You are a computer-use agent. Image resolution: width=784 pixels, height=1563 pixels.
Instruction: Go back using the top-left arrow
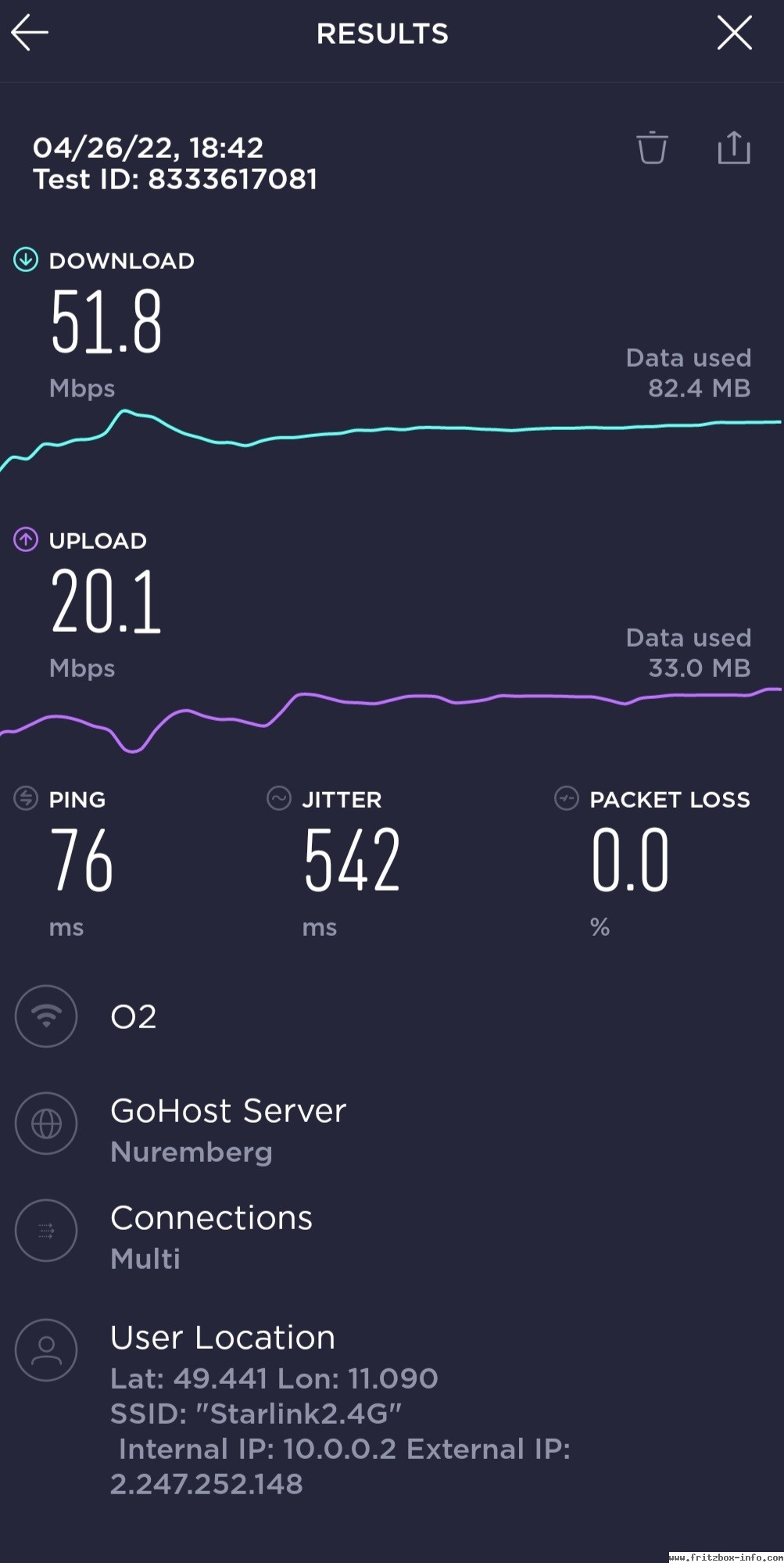pyautogui.click(x=30, y=33)
